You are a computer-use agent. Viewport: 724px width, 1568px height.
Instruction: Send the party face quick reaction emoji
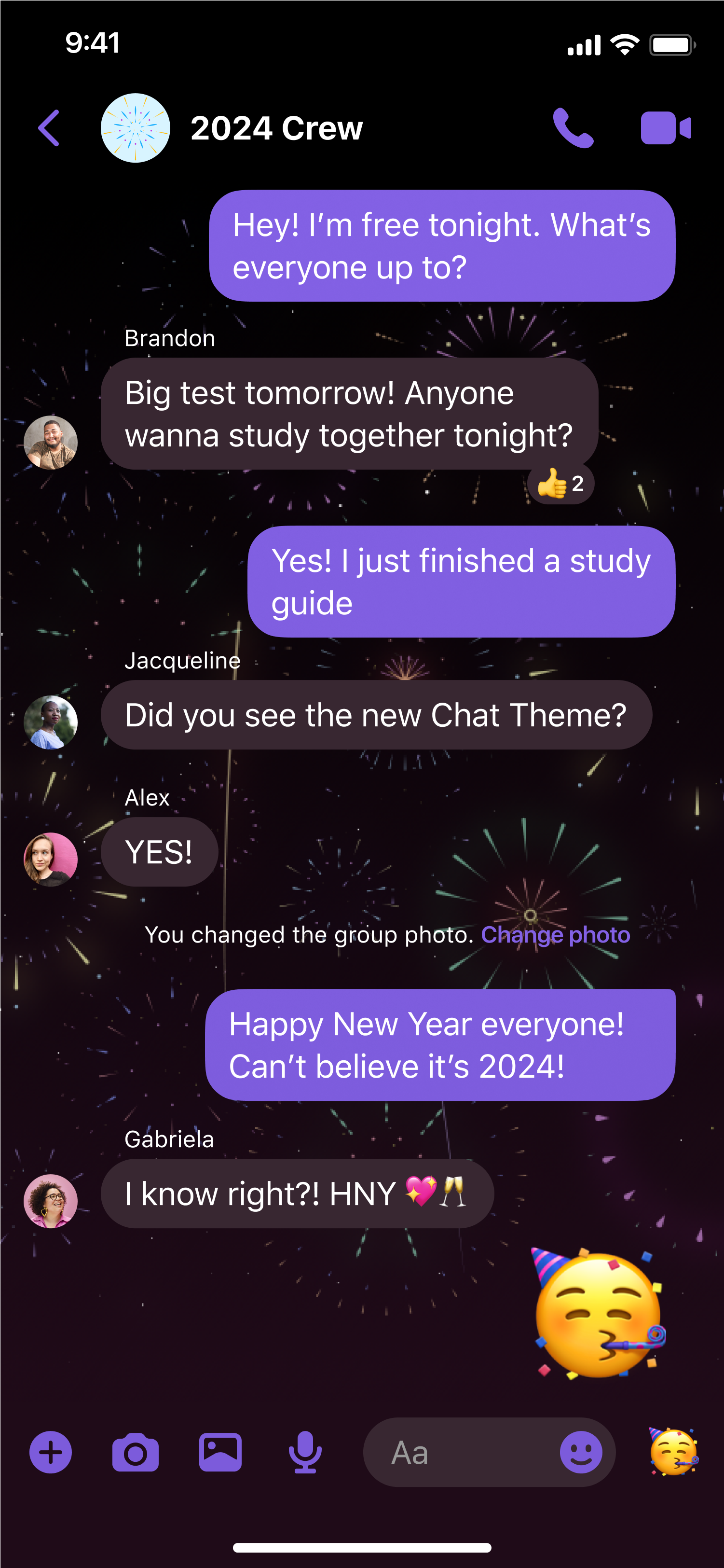click(x=673, y=1452)
